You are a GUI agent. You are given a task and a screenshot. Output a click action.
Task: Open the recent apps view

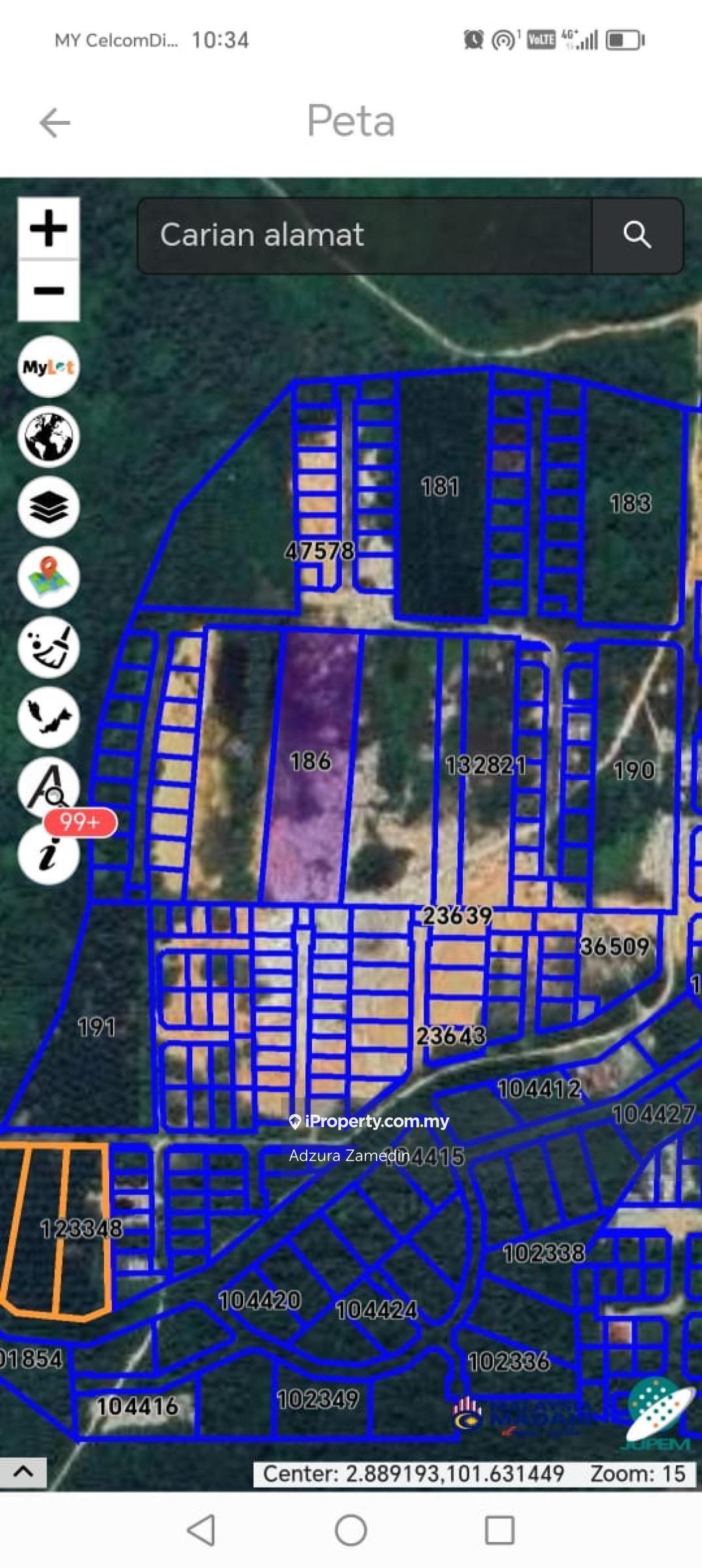point(499,1530)
